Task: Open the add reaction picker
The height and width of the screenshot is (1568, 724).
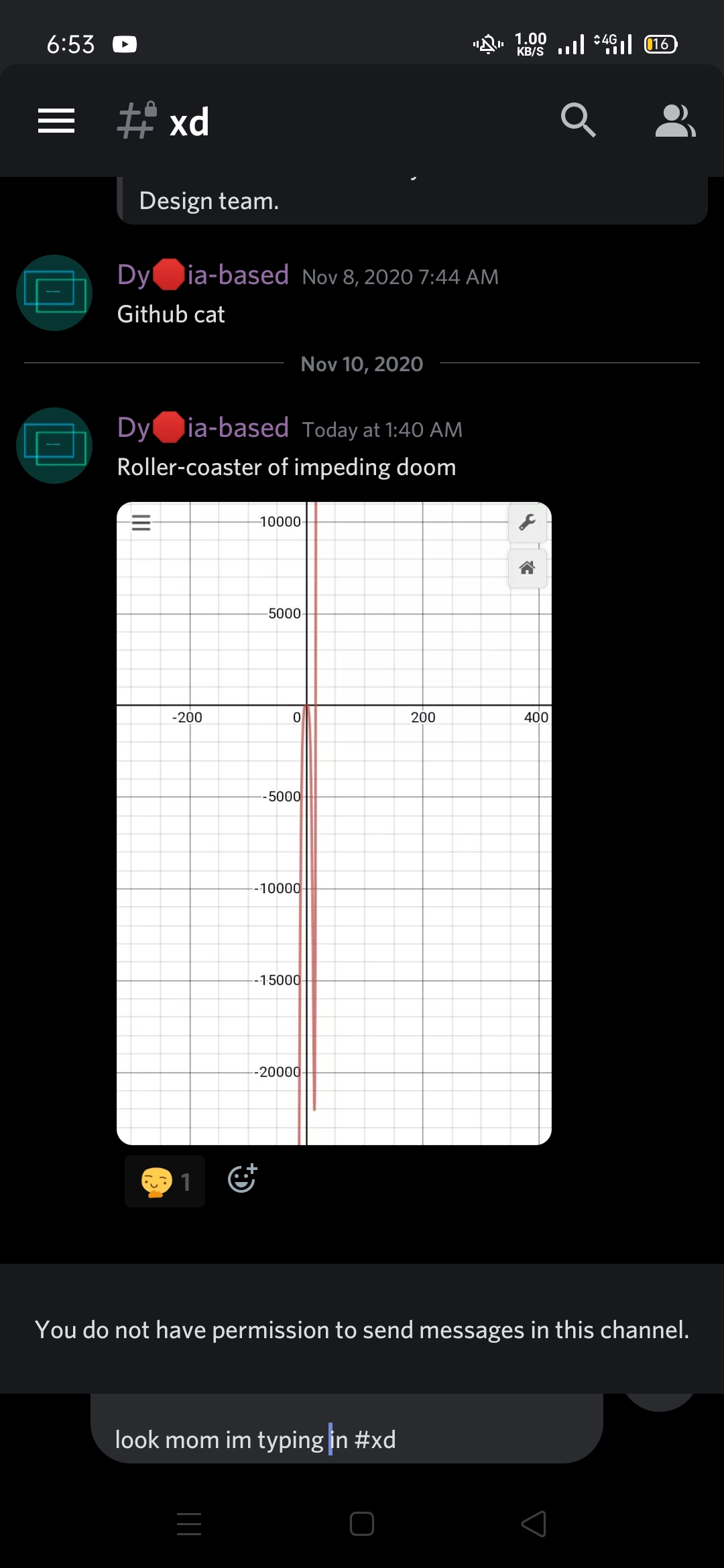Action: pyautogui.click(x=242, y=1179)
